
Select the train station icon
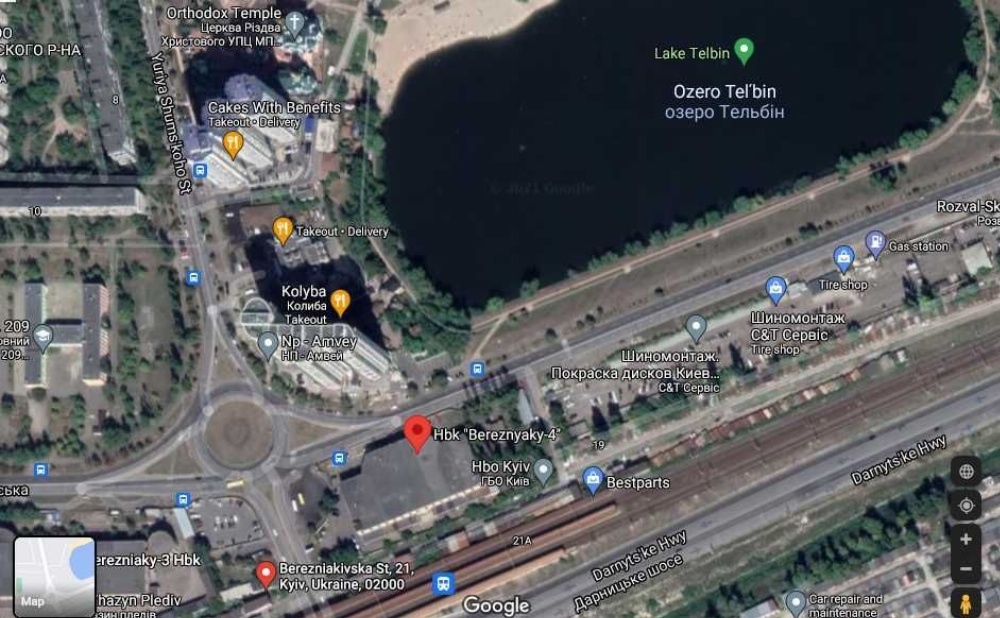(444, 583)
